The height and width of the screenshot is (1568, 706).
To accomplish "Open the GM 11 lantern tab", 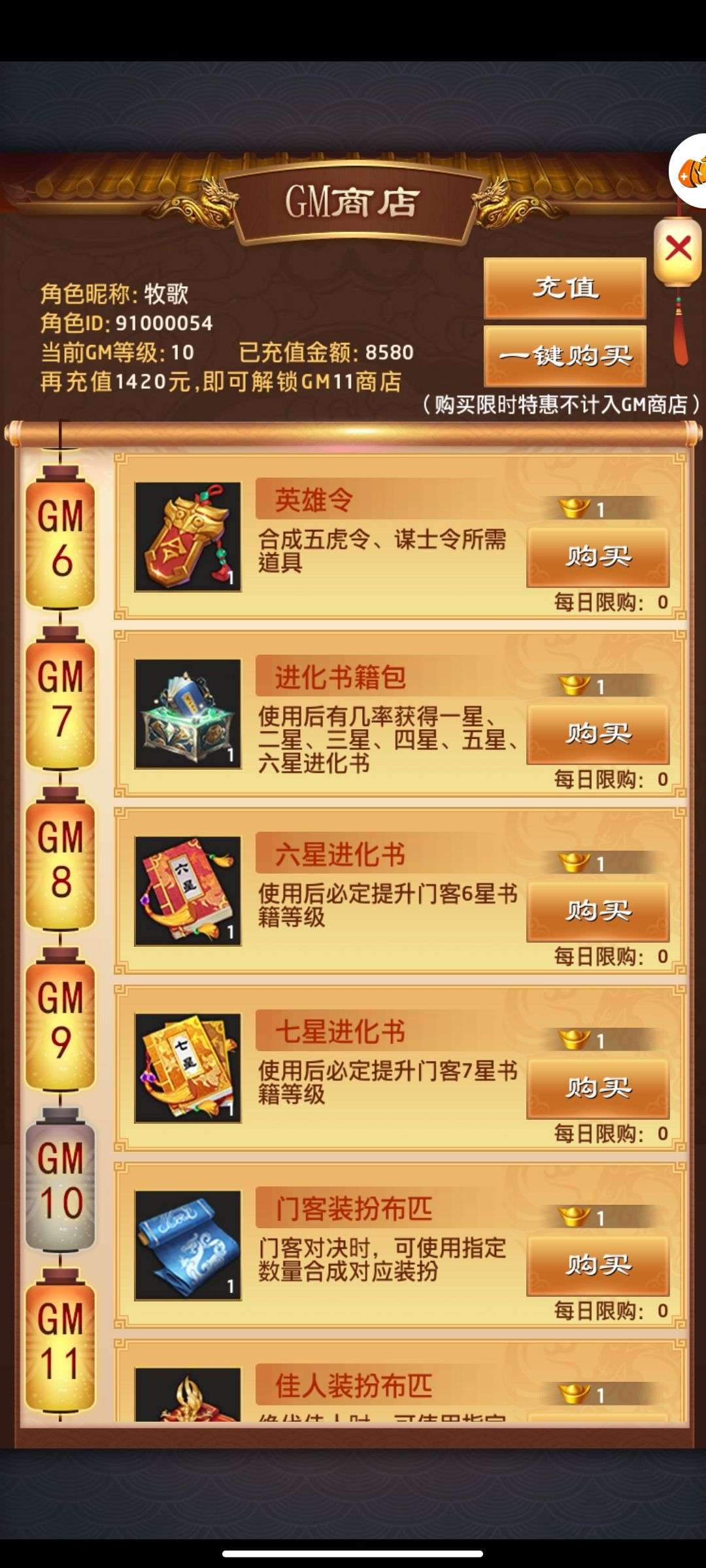I will click(60, 1341).
